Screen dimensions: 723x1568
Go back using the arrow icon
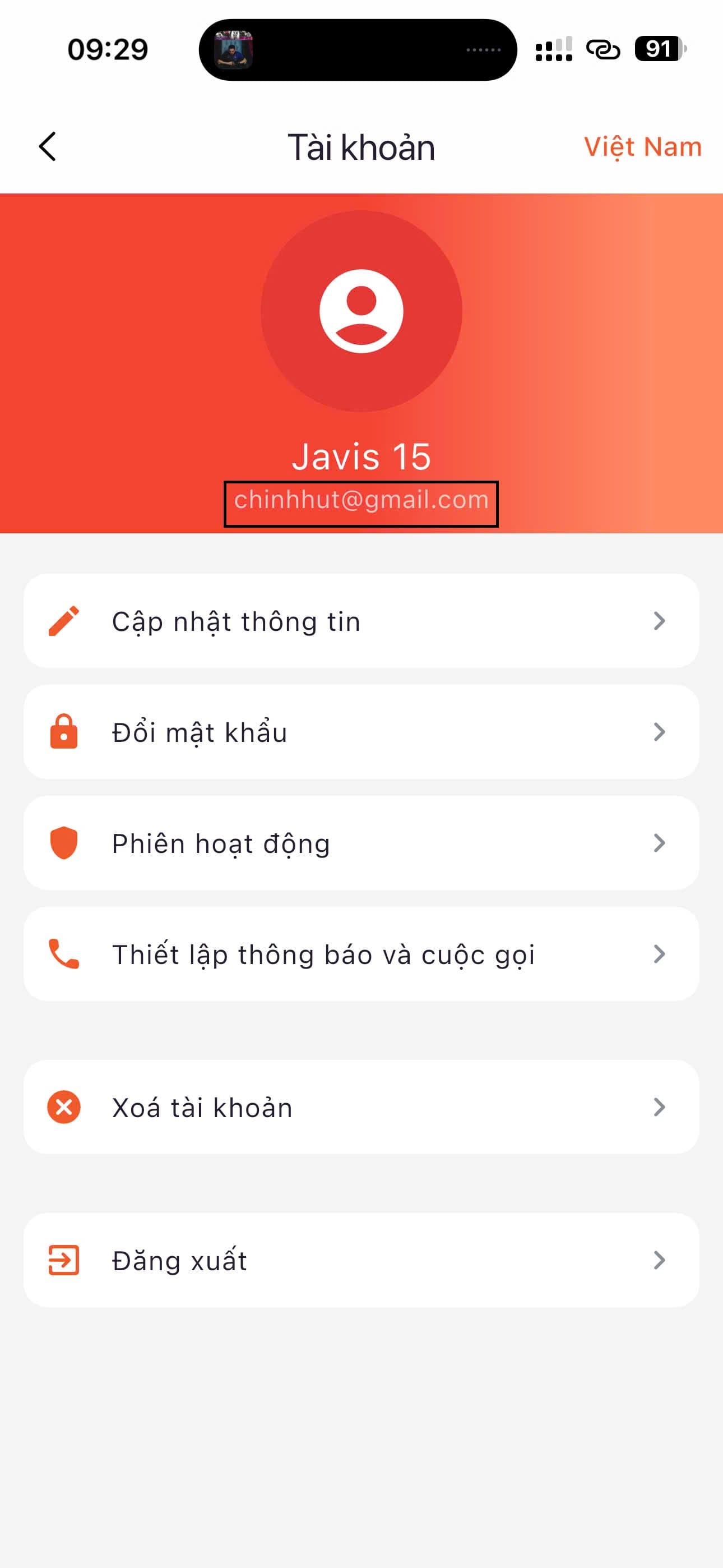(x=48, y=147)
